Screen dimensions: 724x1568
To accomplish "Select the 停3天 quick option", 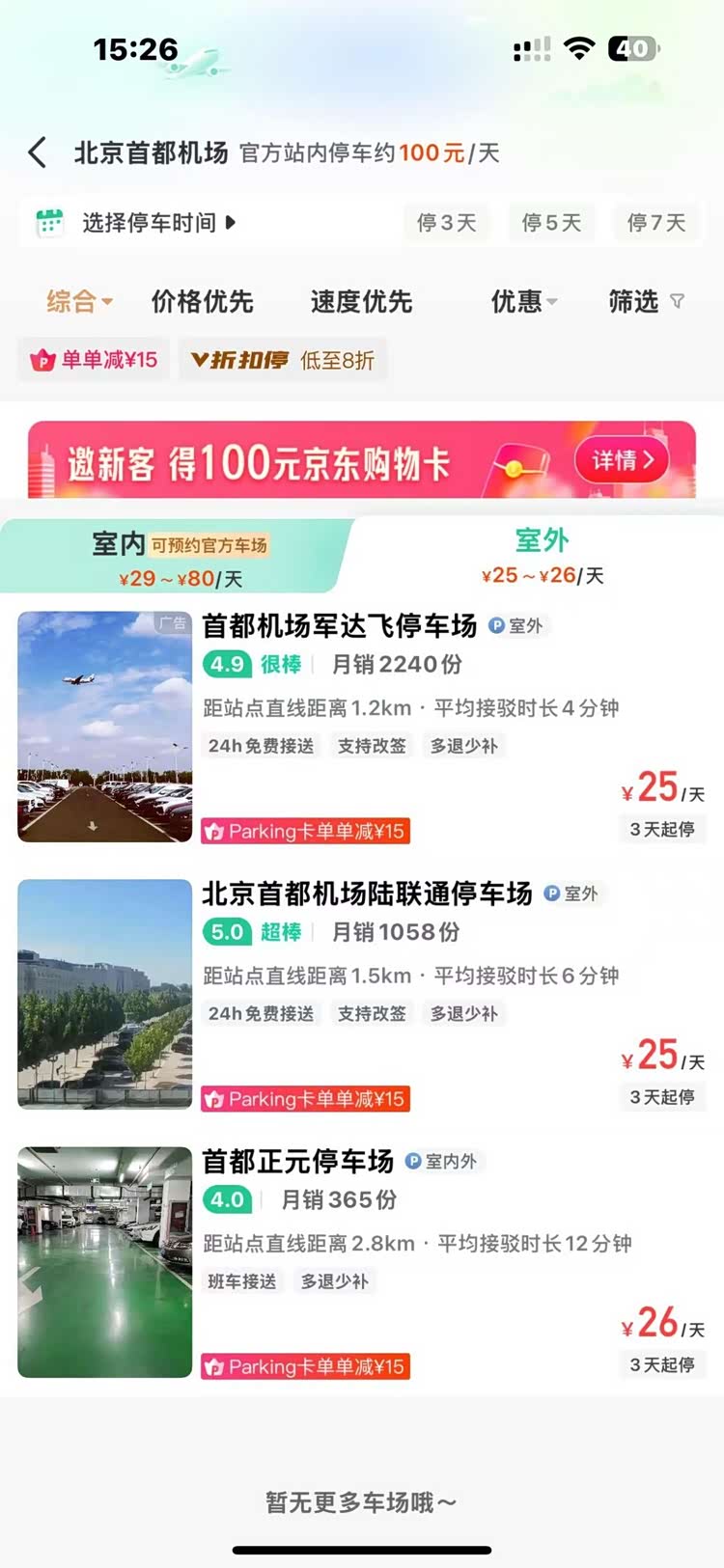I will (x=446, y=223).
